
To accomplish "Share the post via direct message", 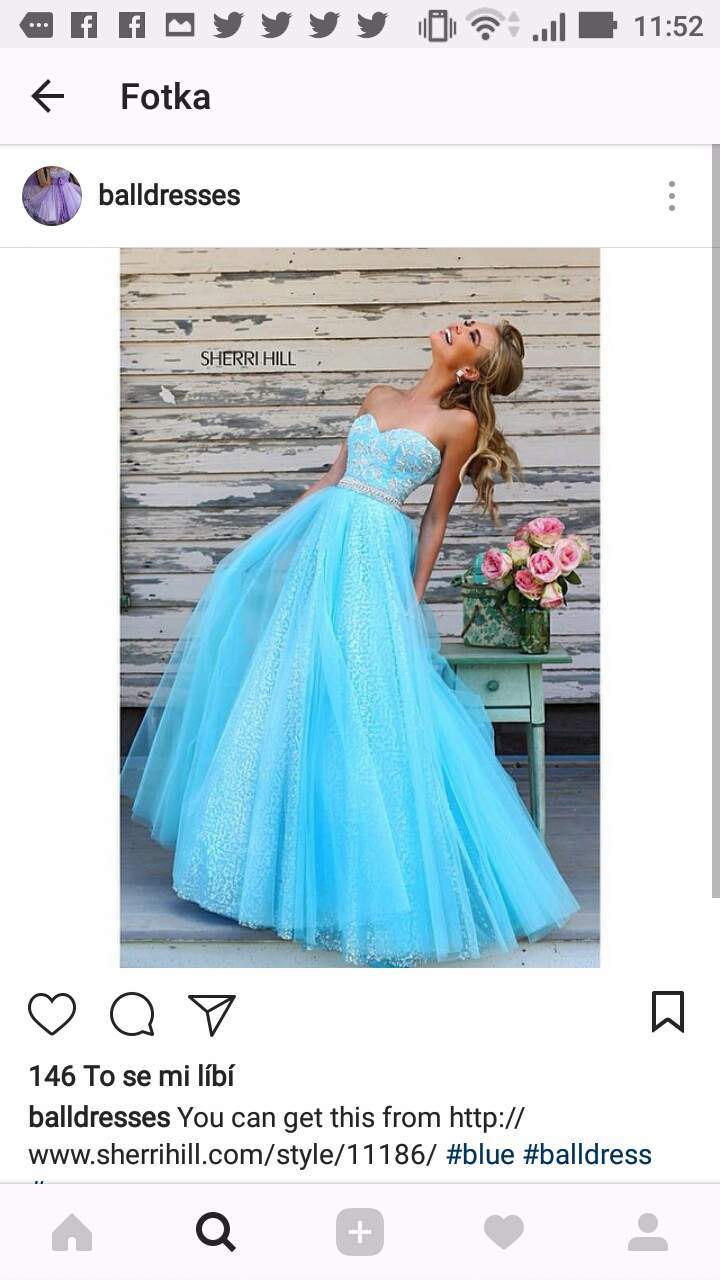I will click(212, 1014).
